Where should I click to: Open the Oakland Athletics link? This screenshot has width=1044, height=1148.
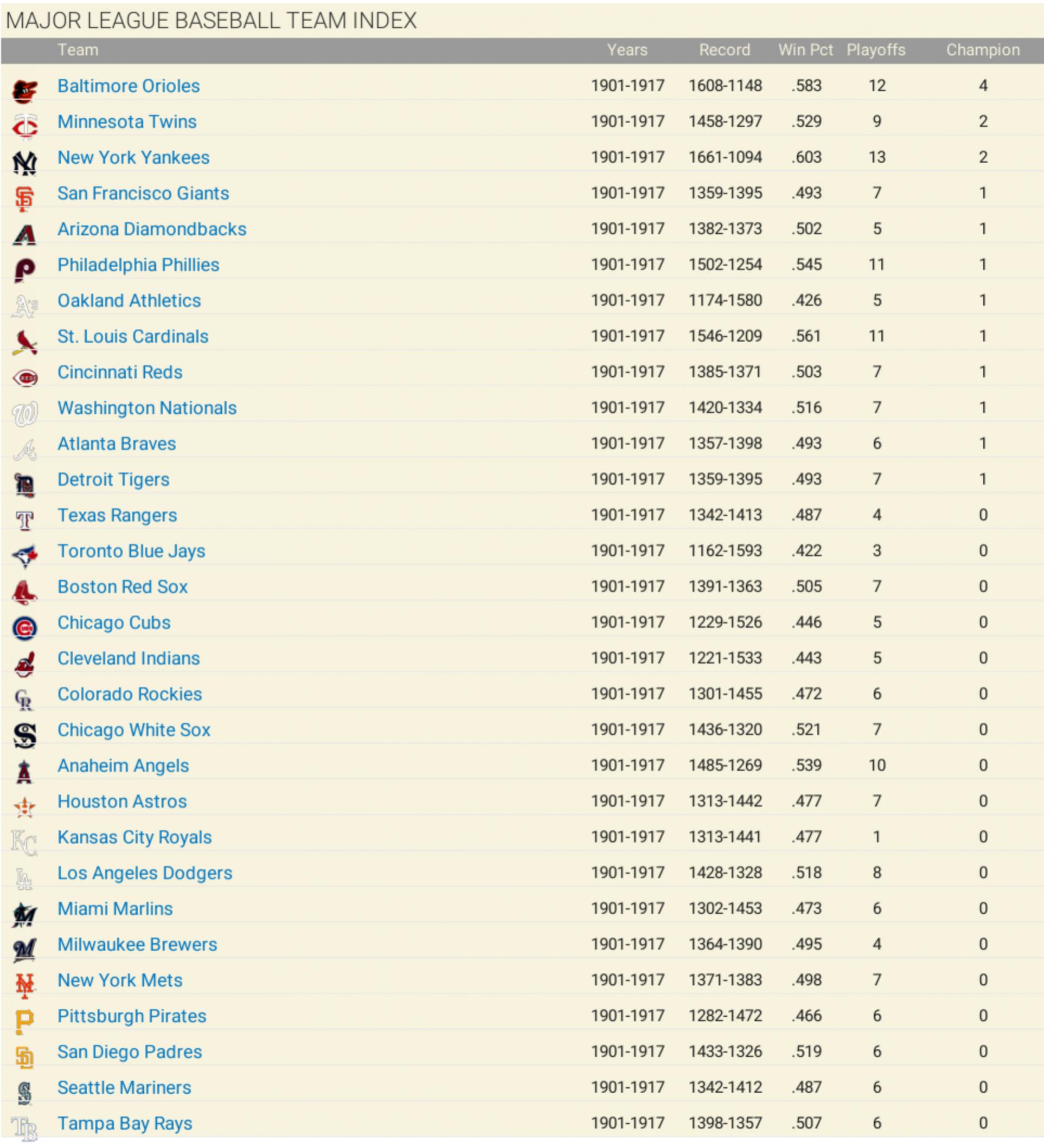pyautogui.click(x=129, y=300)
